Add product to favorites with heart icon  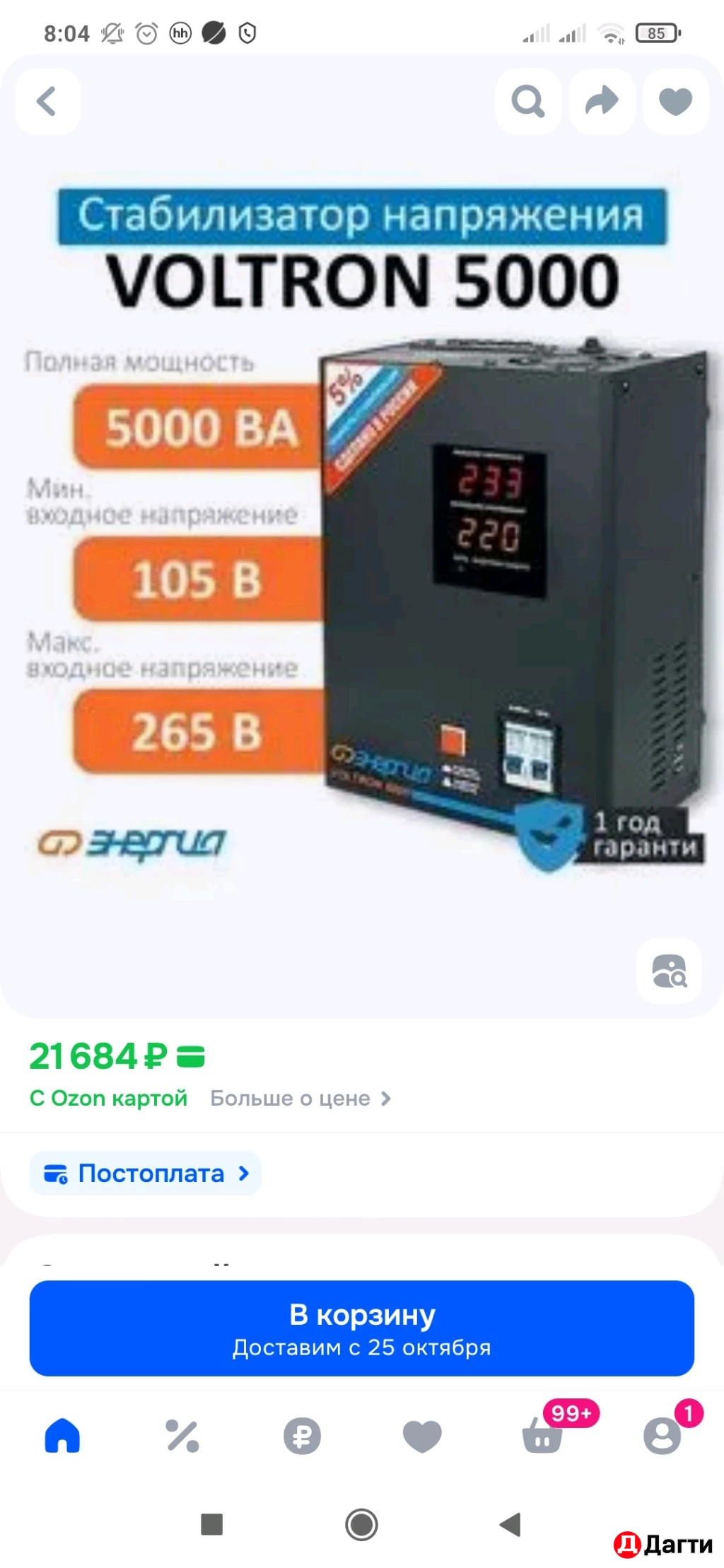point(675,102)
